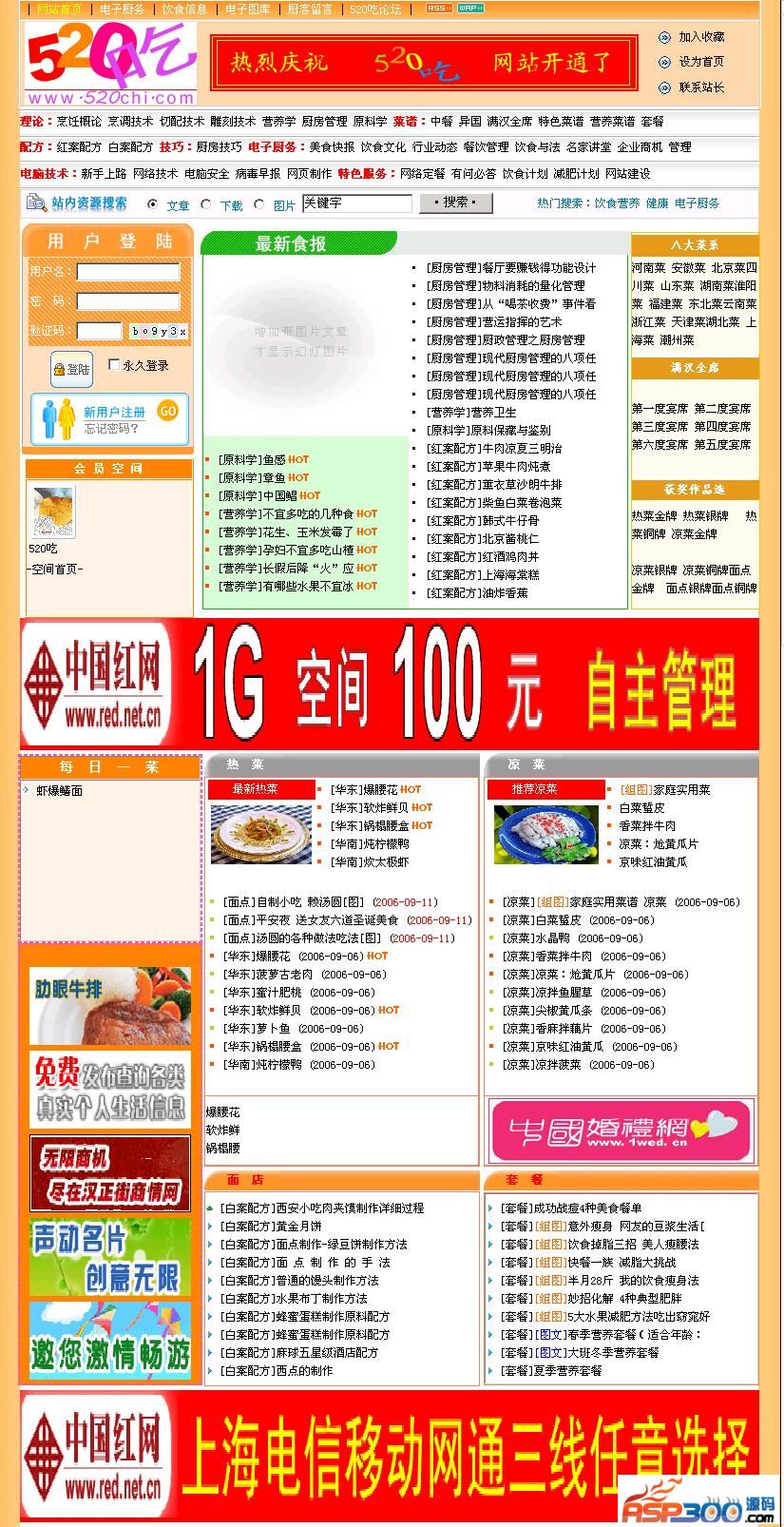Image resolution: width=784 pixels, height=1527 pixels.
Task: Open the 河南菜 cuisine link
Action: coord(648,268)
